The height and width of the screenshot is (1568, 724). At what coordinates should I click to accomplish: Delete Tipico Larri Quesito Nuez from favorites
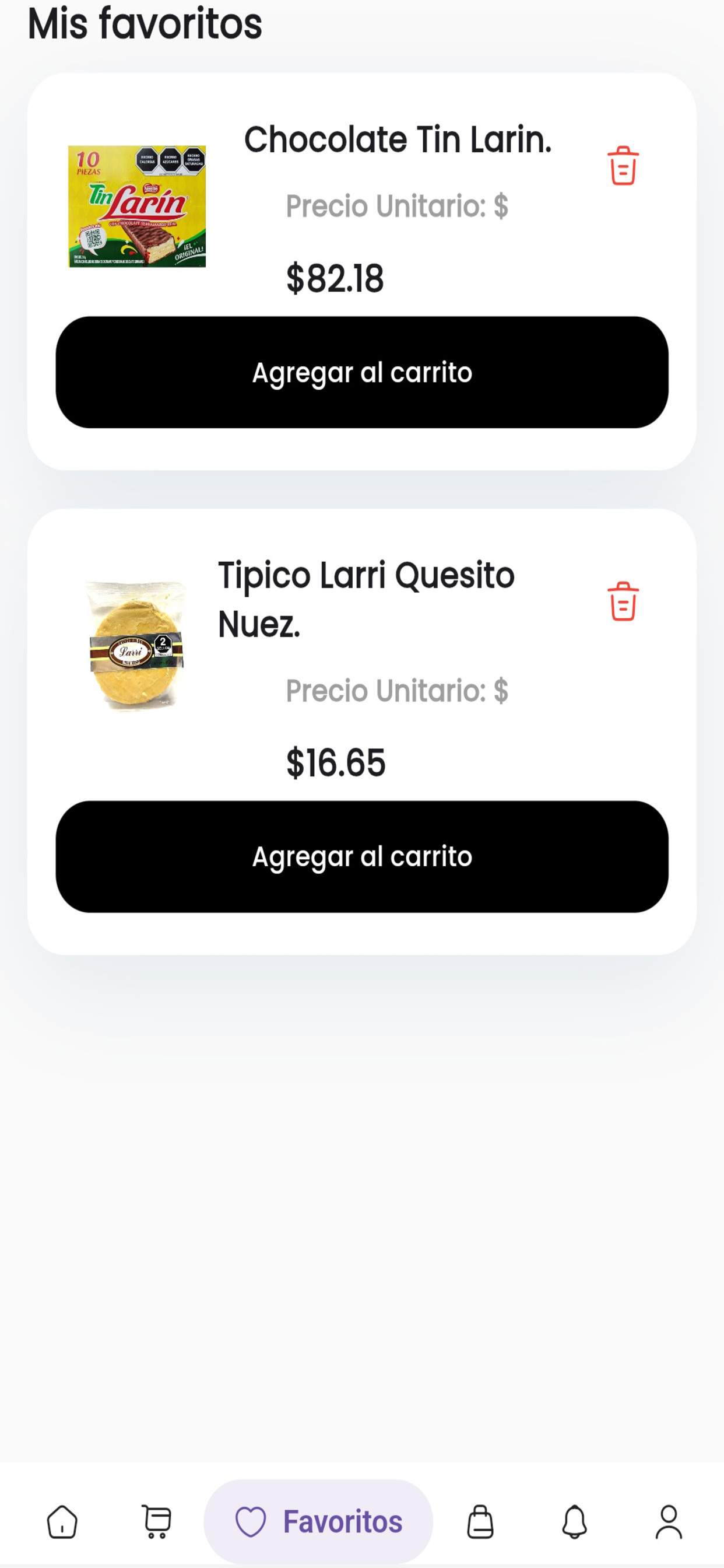coord(623,601)
